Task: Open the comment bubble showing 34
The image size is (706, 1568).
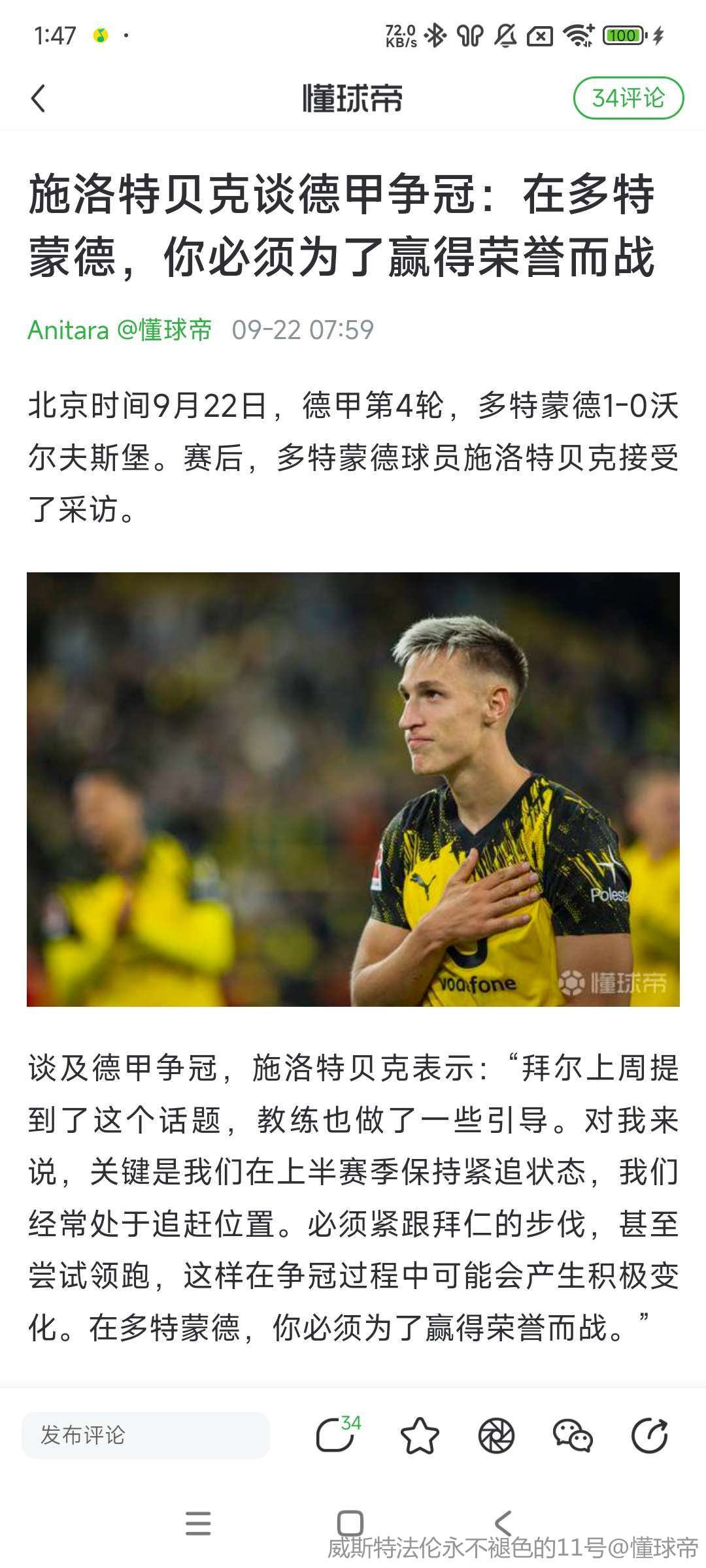Action: (x=337, y=1435)
